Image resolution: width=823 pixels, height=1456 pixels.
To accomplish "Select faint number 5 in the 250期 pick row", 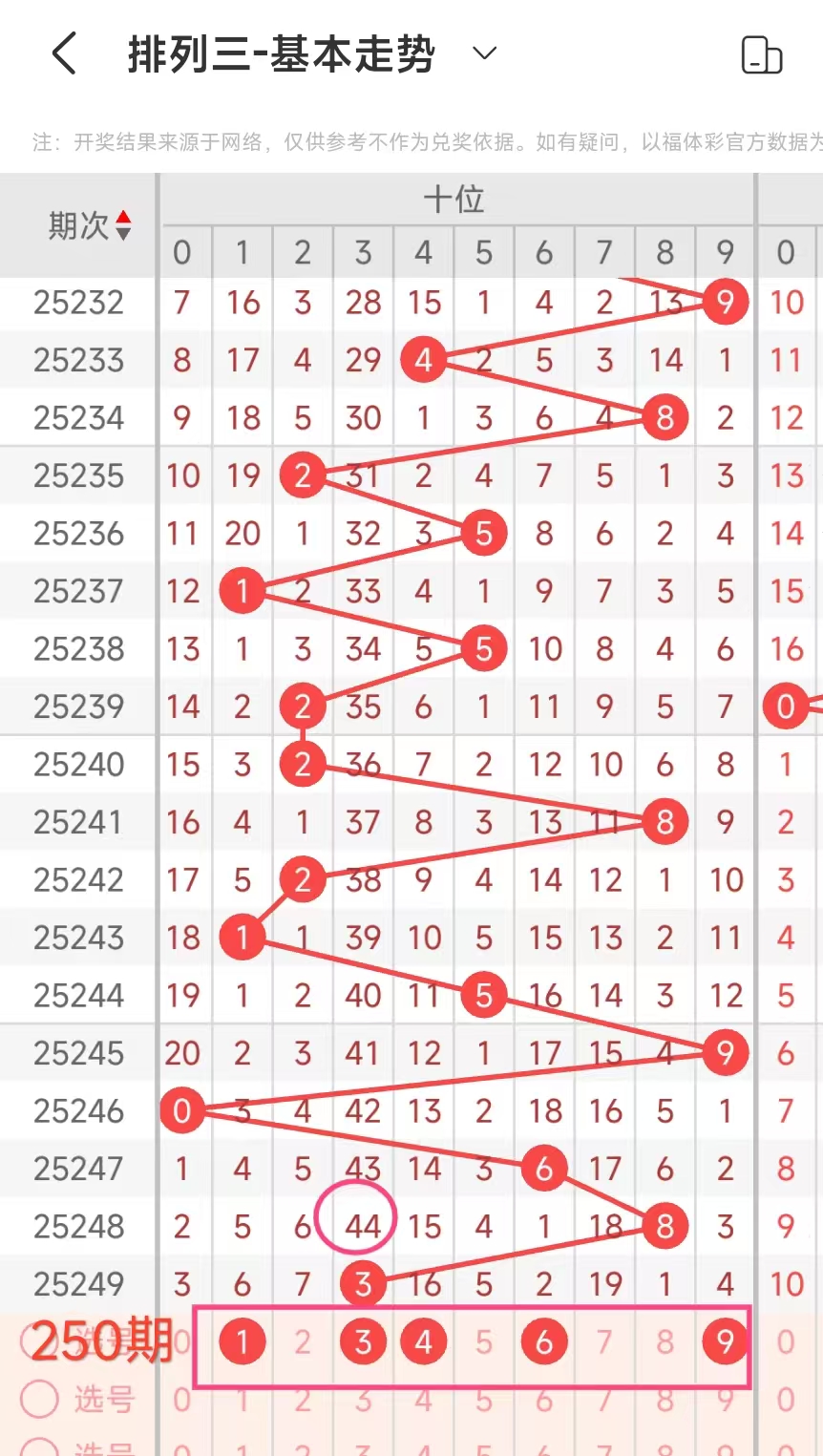I will pos(484,1342).
